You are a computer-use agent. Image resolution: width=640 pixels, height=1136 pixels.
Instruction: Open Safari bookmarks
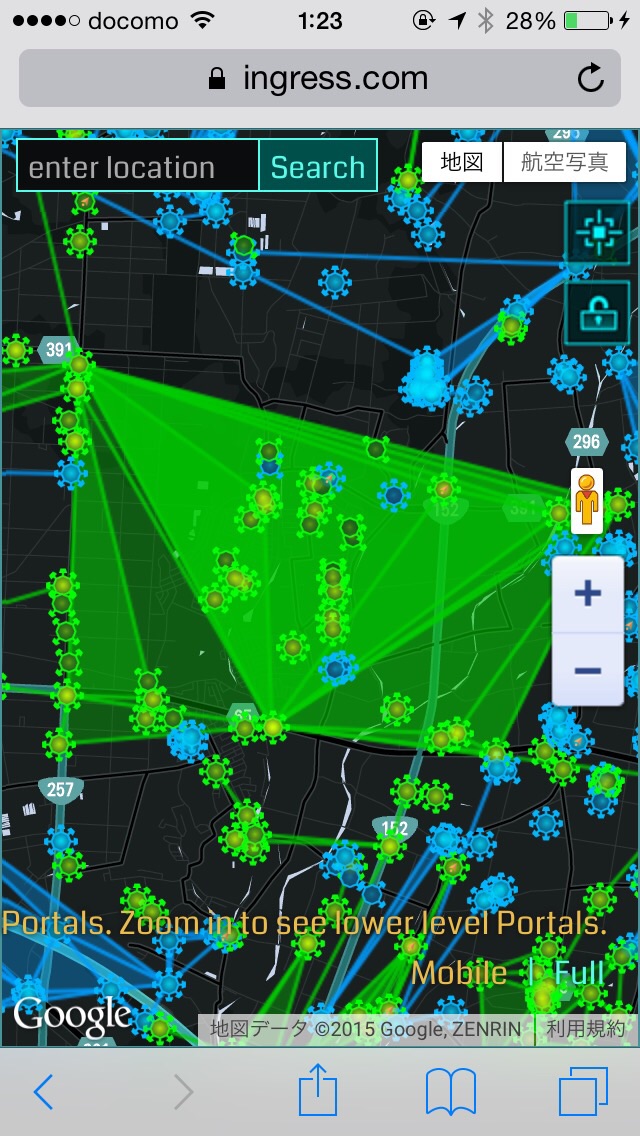coord(451,1091)
